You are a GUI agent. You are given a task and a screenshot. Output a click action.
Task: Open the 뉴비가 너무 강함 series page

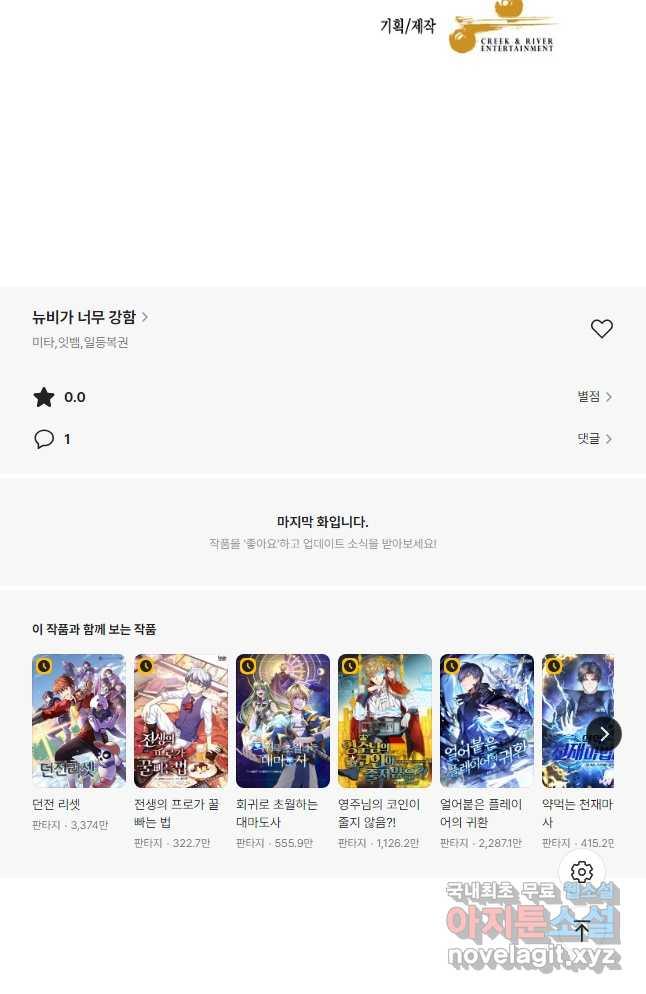click(90, 317)
